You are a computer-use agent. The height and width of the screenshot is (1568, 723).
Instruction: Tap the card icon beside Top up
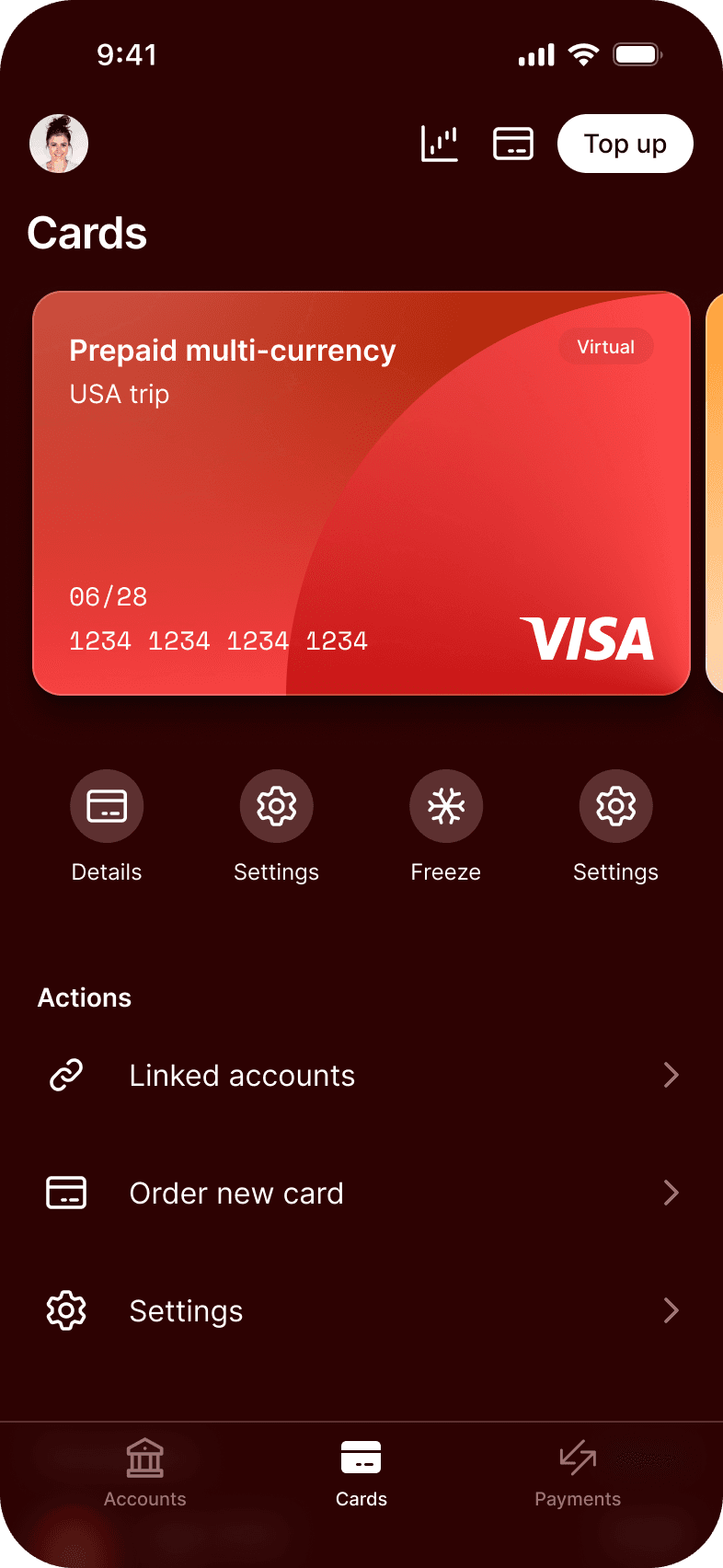pos(513,144)
